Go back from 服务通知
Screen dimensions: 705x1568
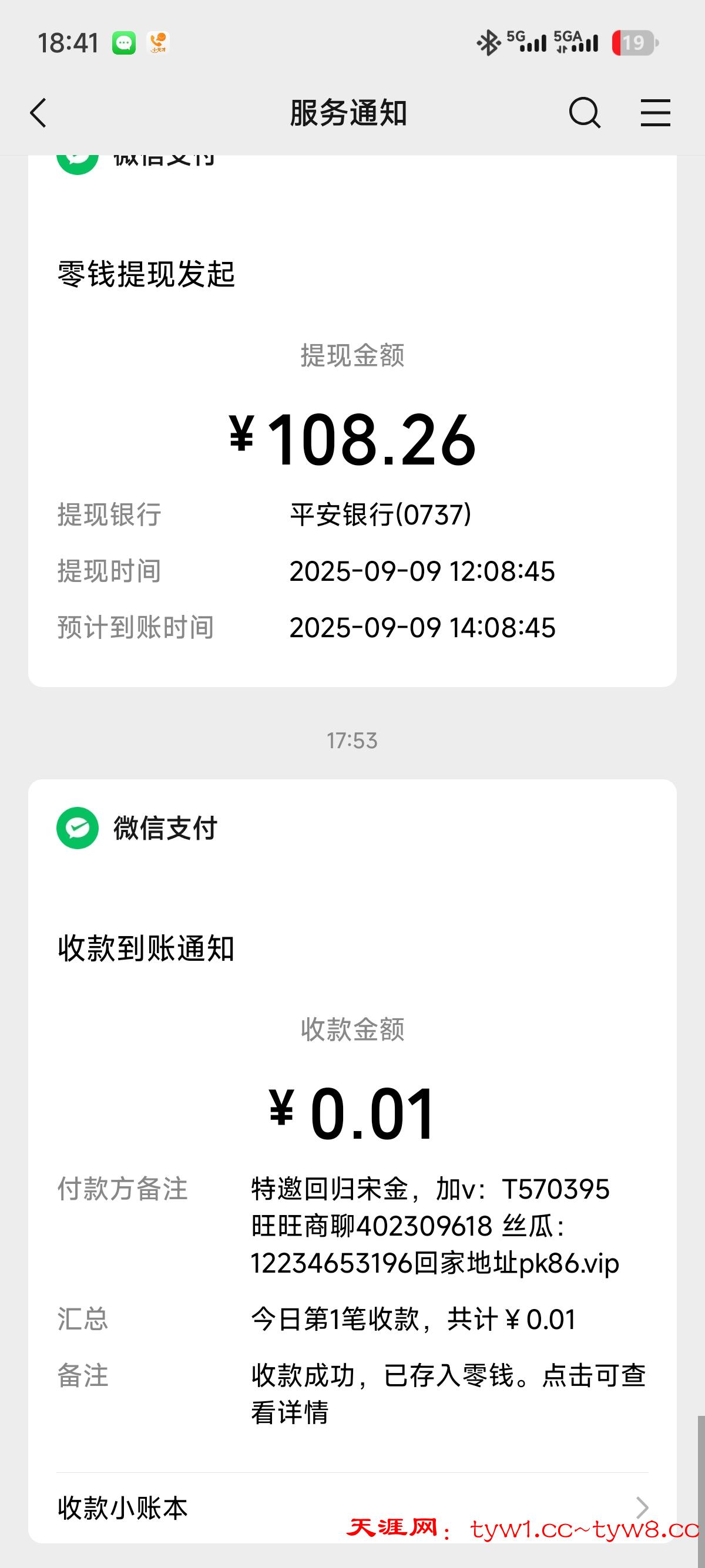[38, 113]
